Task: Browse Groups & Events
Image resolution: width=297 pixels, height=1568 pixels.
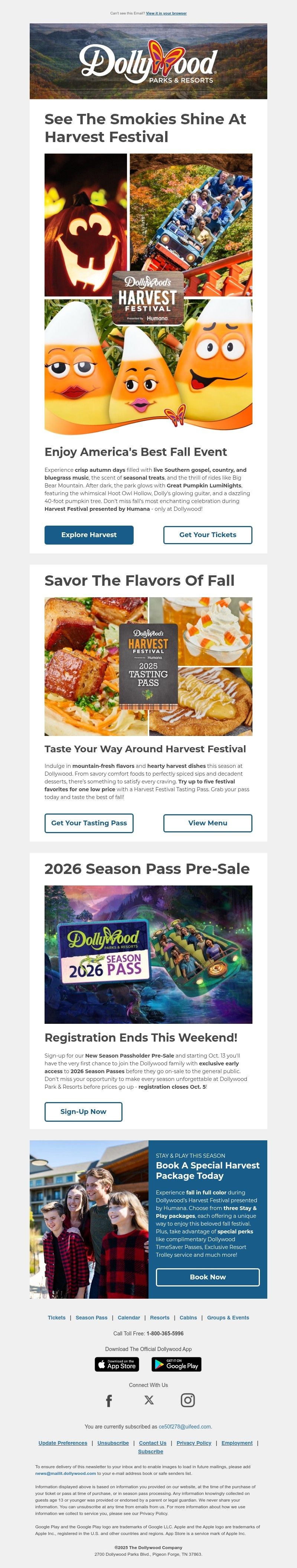Action: pyautogui.click(x=228, y=1317)
